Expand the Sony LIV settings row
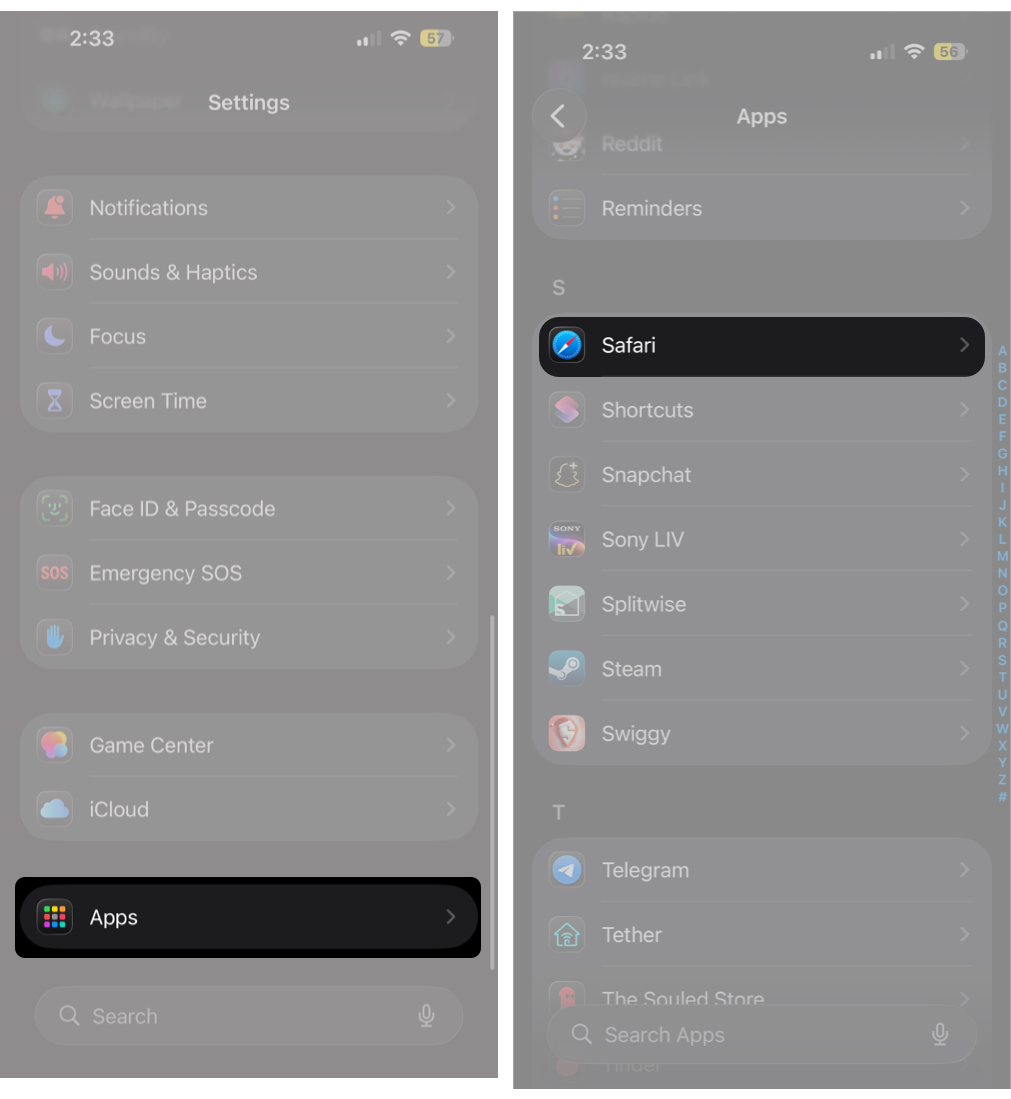 click(762, 539)
